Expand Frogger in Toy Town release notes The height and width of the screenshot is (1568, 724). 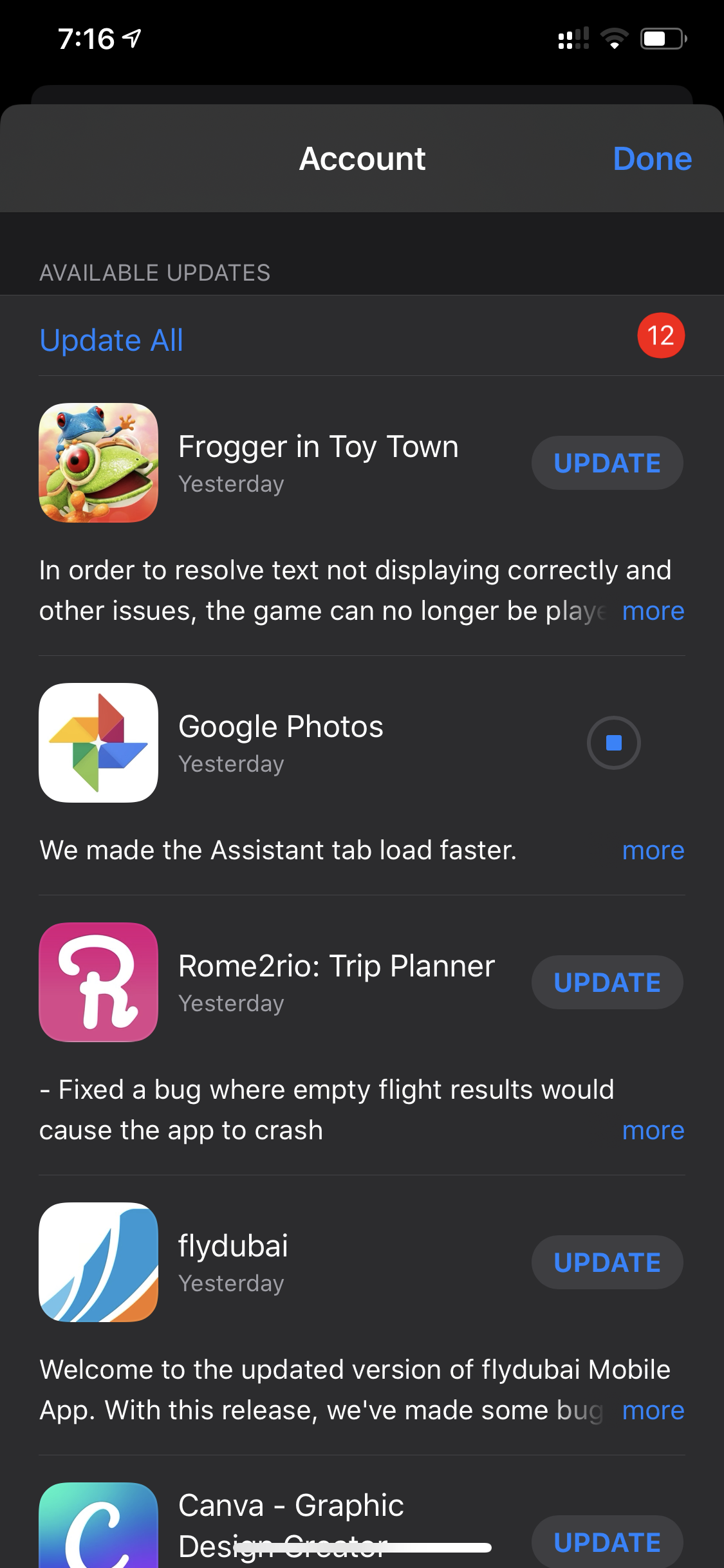[653, 611]
